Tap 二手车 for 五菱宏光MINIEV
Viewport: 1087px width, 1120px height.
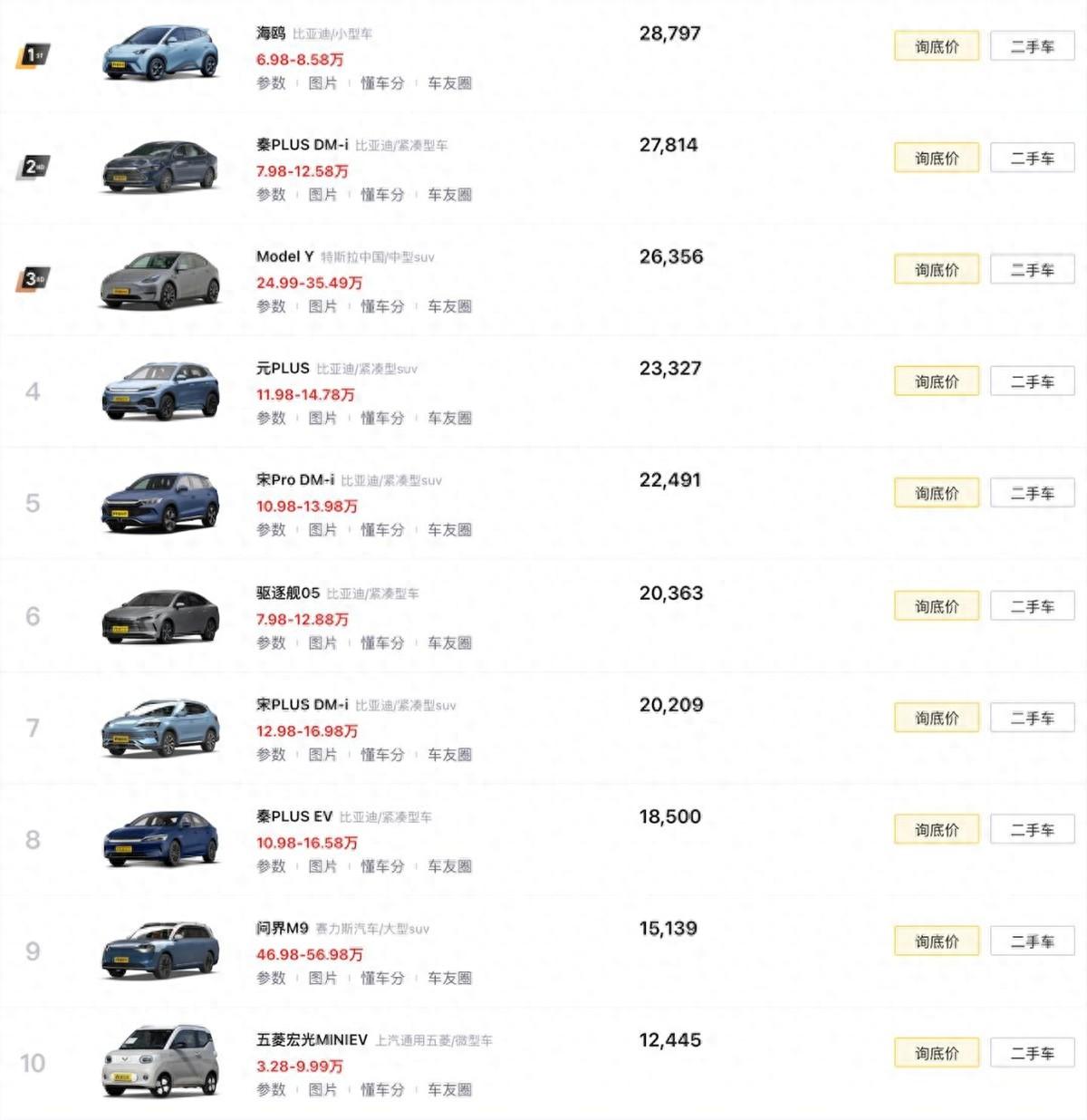click(x=1032, y=1053)
